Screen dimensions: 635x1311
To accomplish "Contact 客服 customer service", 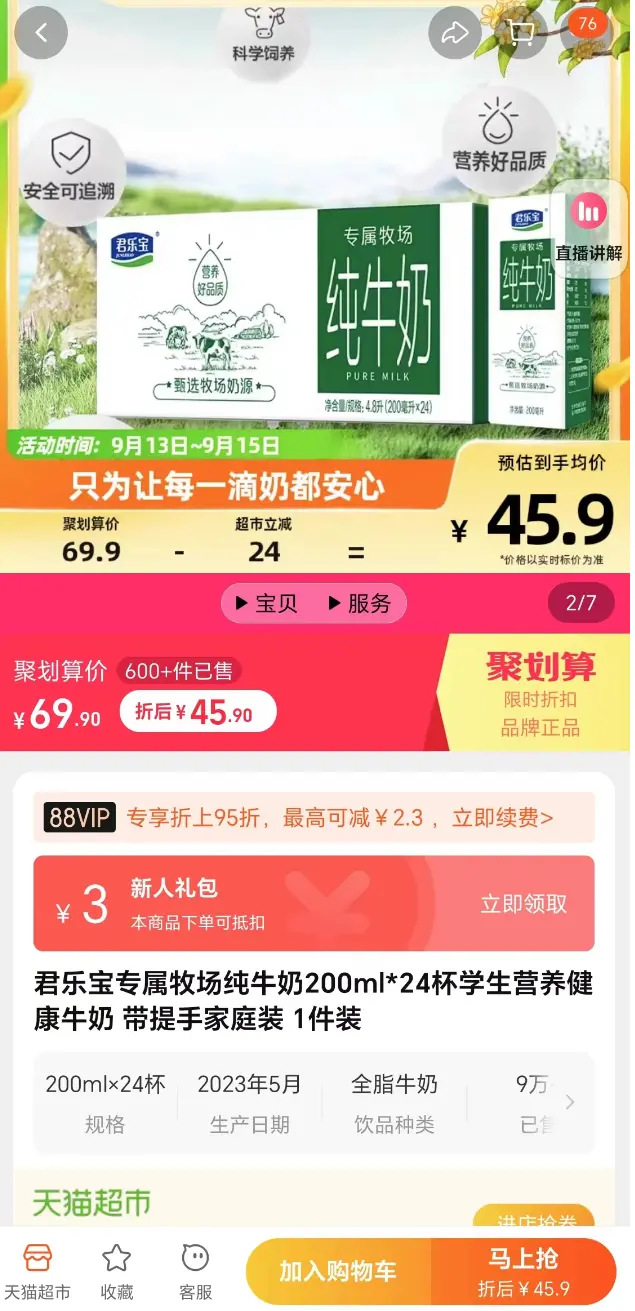I will click(195, 1271).
